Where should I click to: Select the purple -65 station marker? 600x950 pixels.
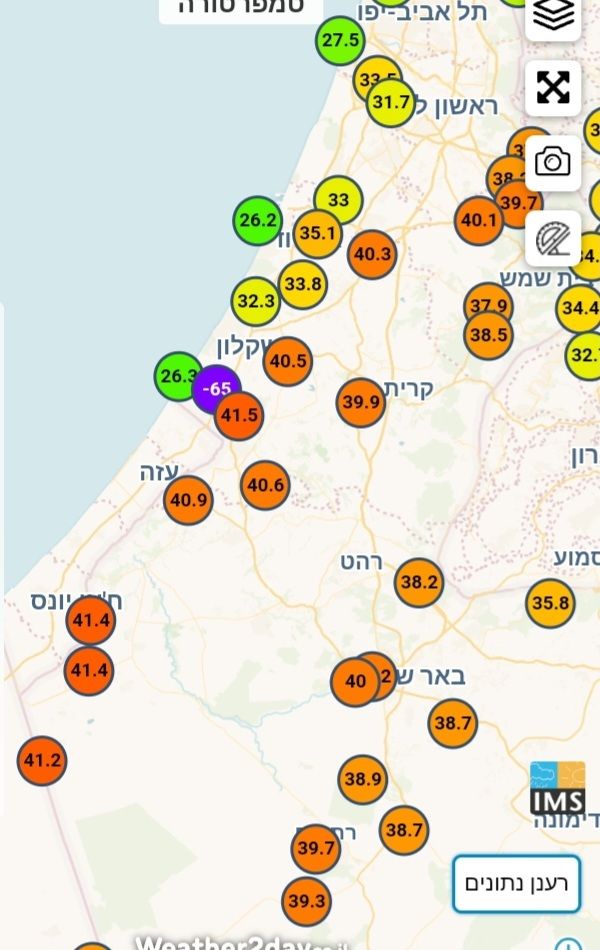point(216,388)
